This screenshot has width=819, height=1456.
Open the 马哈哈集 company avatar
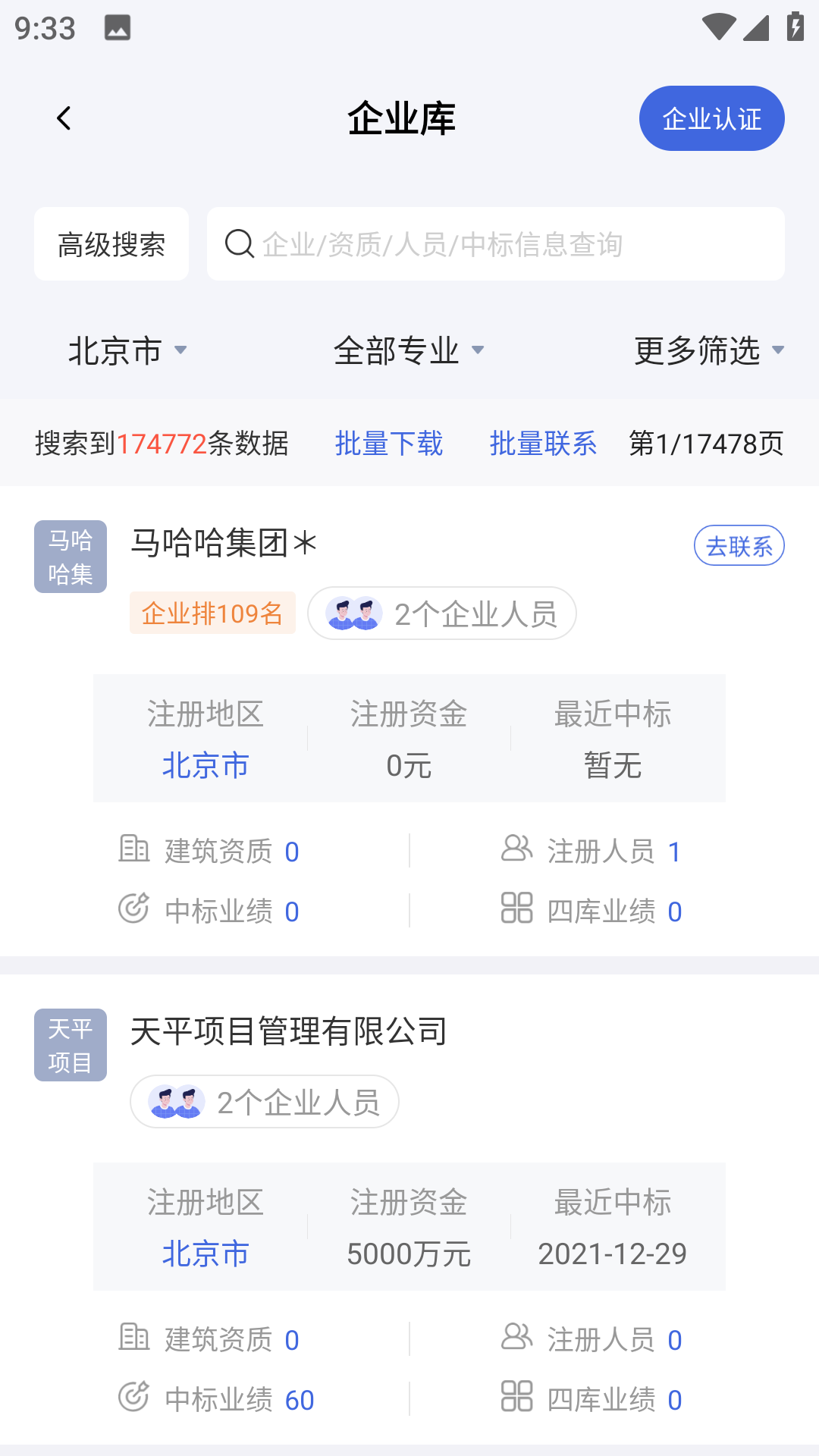pos(70,556)
